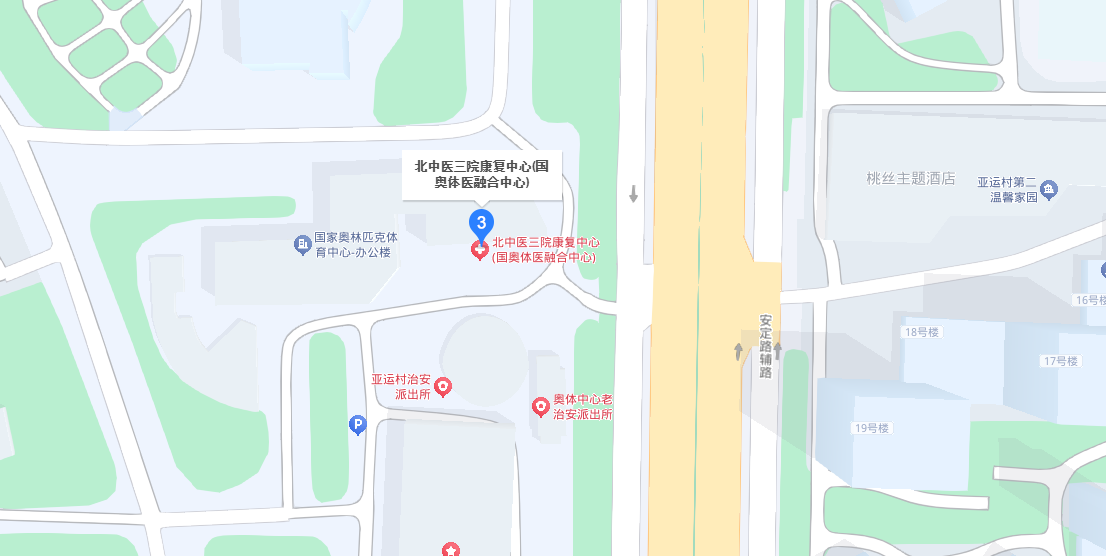The width and height of the screenshot is (1106, 556).
Task: Open the 北中医三院康复中心 info bubble
Action: (482, 175)
